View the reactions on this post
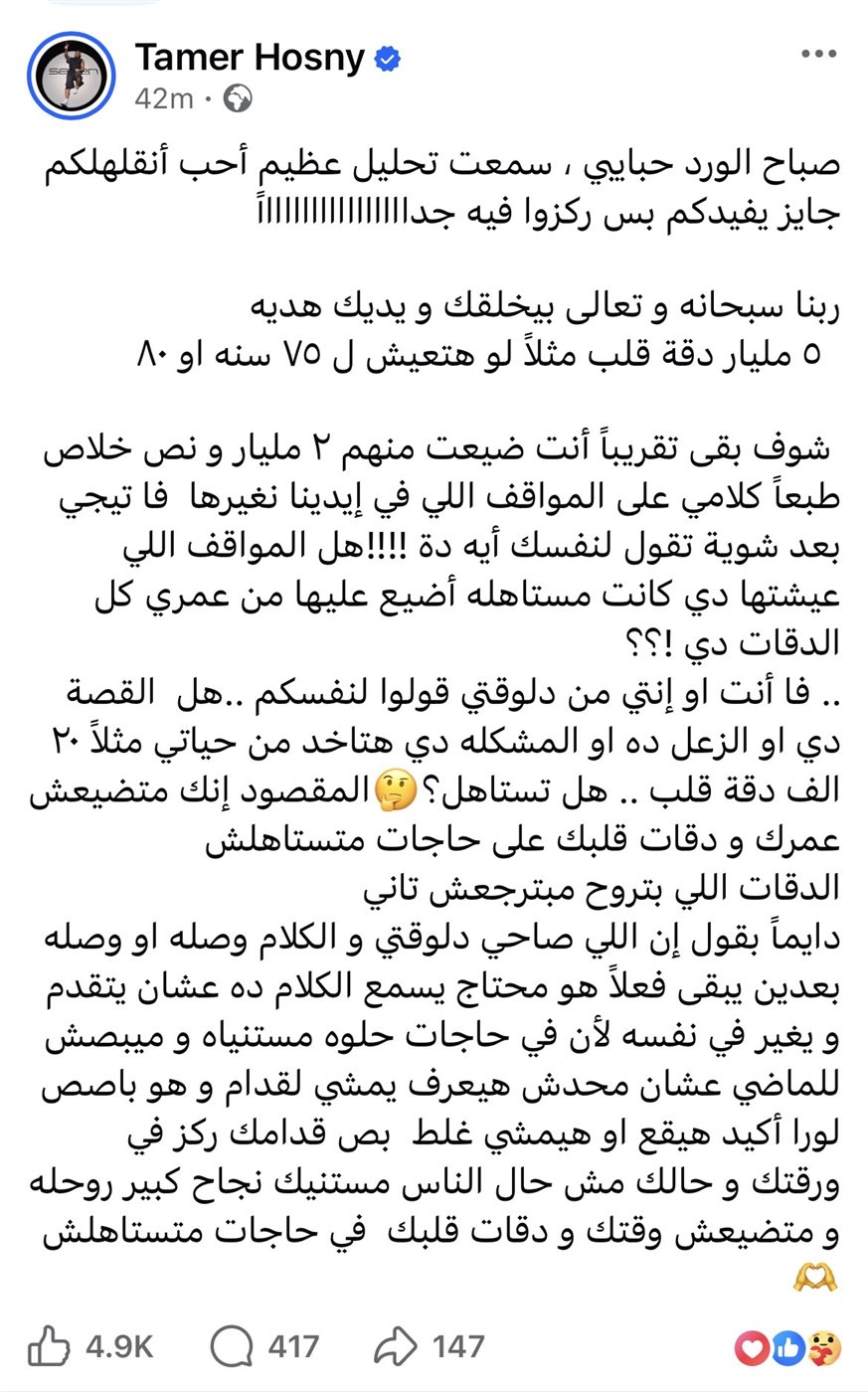The width and height of the screenshot is (868, 1392). point(788,1348)
